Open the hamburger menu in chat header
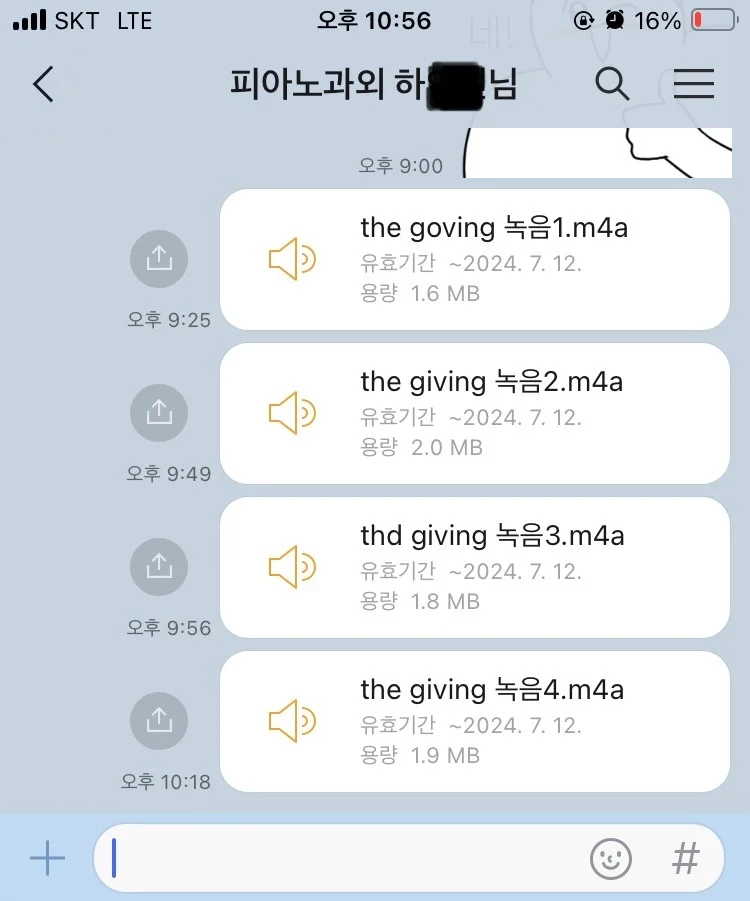750x901 pixels. tap(694, 85)
